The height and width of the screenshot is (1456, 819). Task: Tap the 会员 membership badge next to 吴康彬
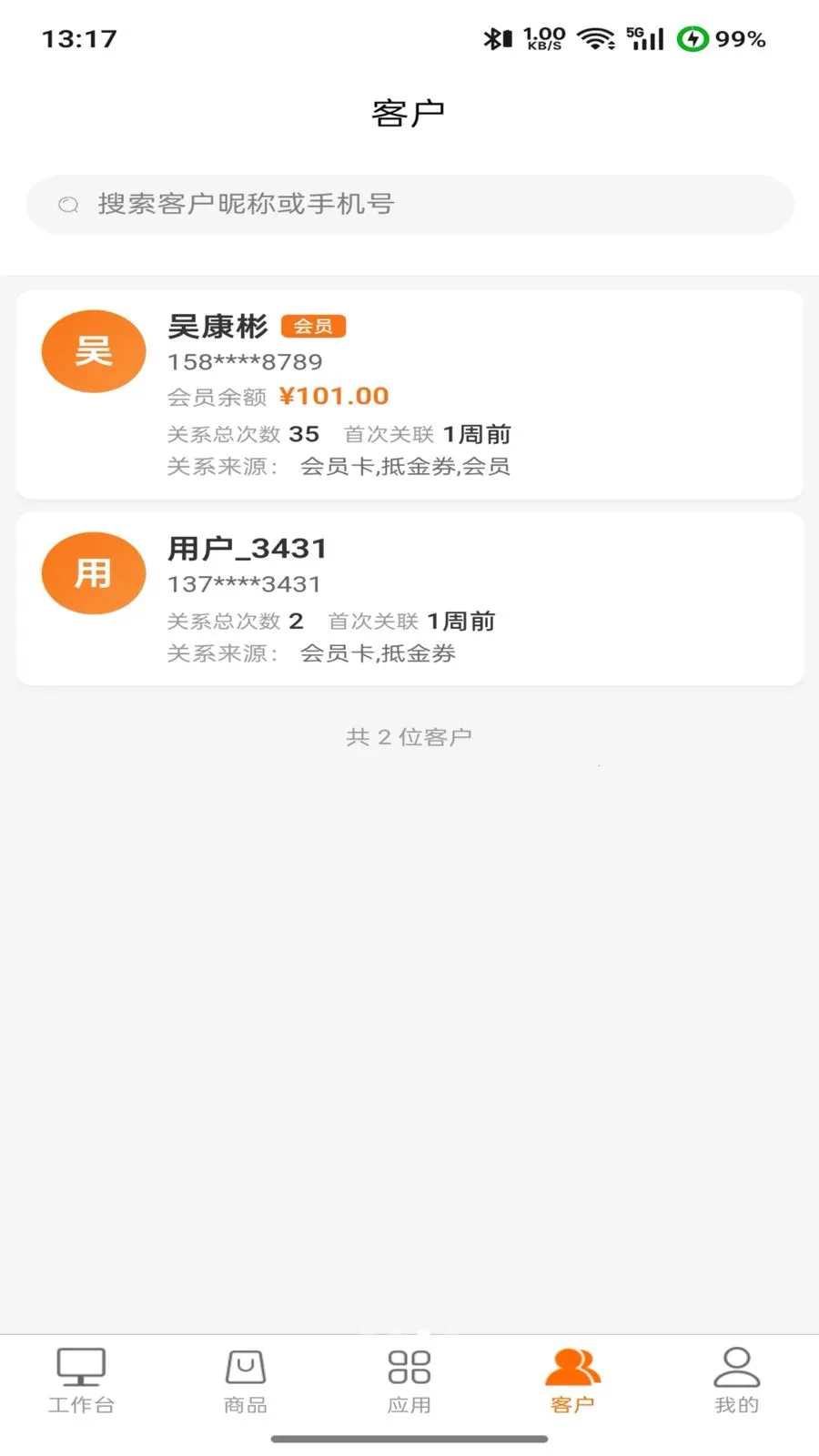[316, 325]
